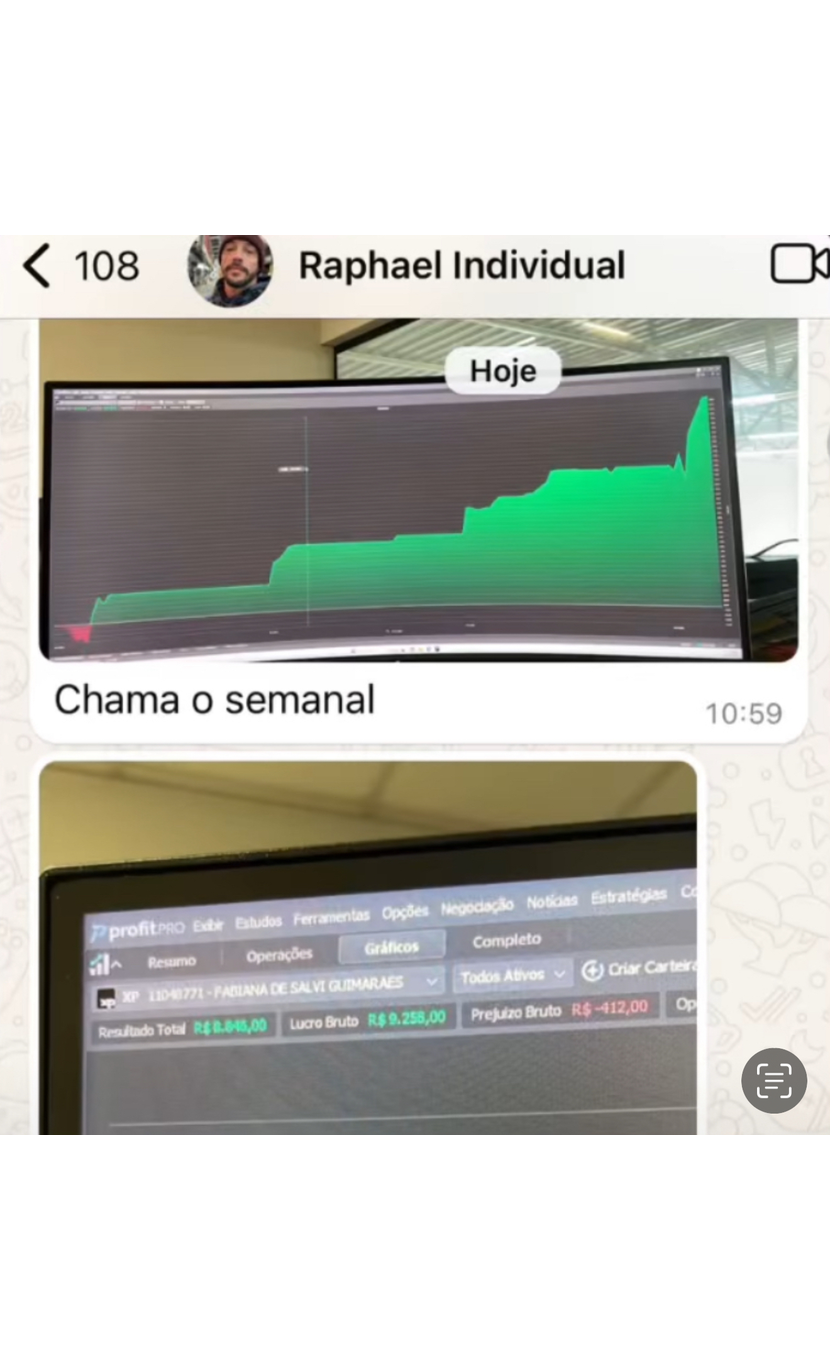Open Raphael Individual's contact info
Image resolution: width=830 pixels, height=1370 pixels.
461,266
